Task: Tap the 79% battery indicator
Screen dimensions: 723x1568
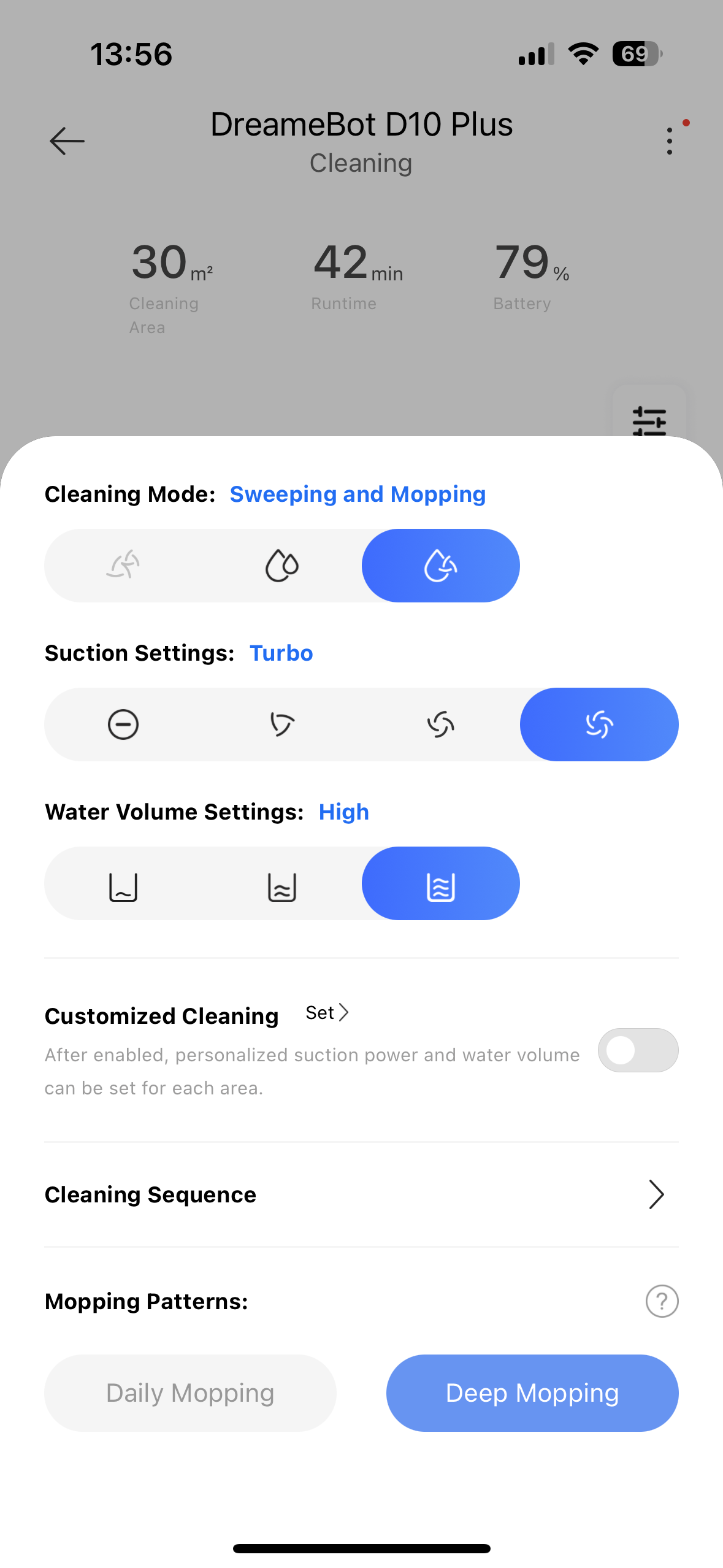Action: tap(522, 264)
